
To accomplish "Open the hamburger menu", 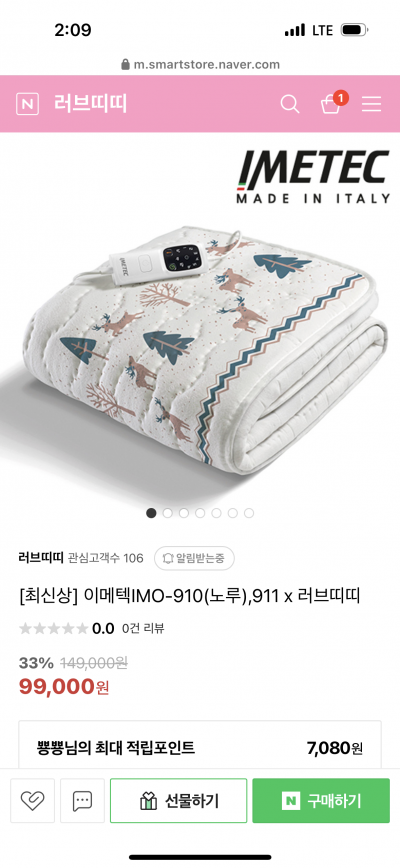I will [372, 104].
